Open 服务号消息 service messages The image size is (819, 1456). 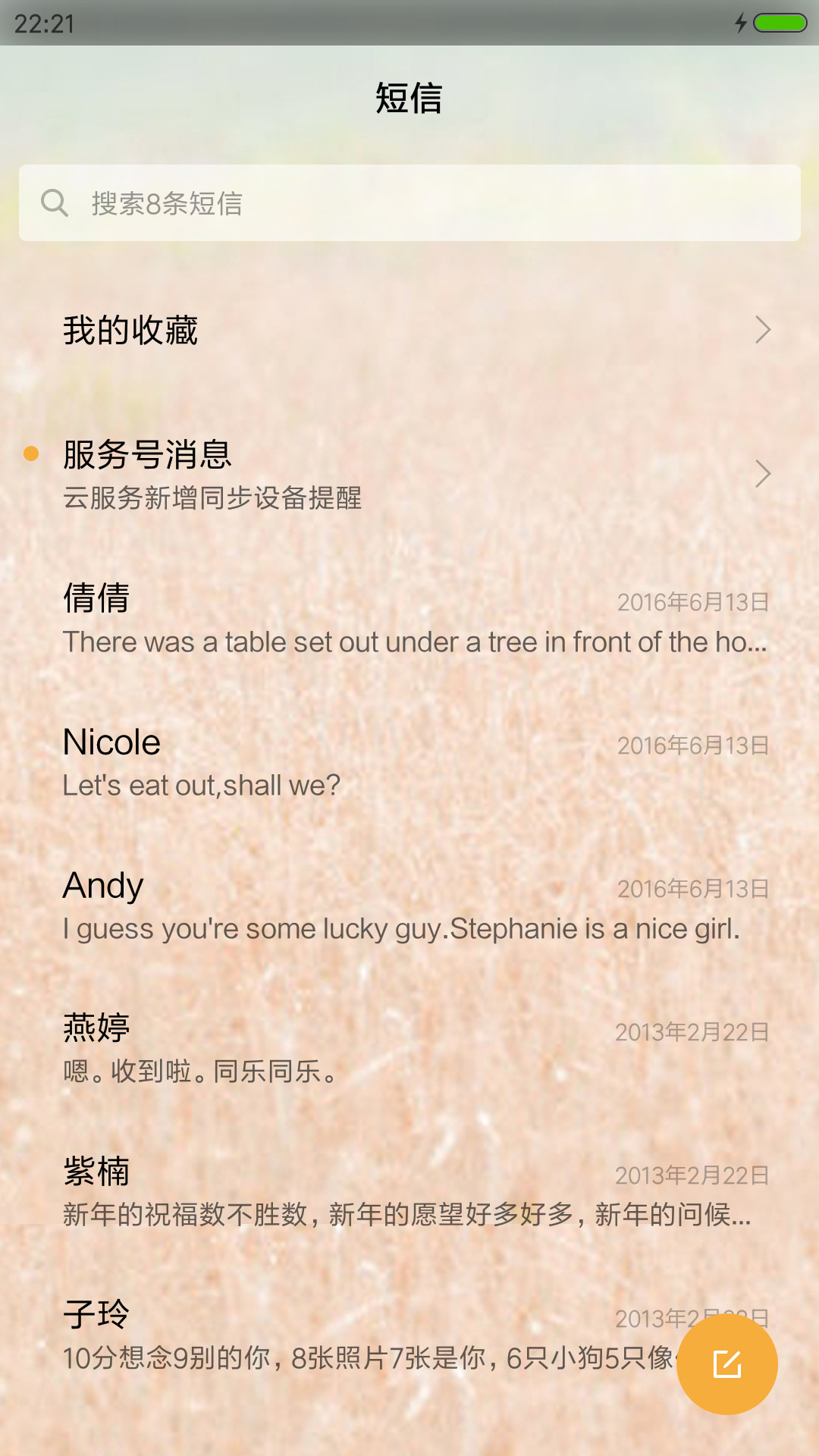click(x=409, y=474)
